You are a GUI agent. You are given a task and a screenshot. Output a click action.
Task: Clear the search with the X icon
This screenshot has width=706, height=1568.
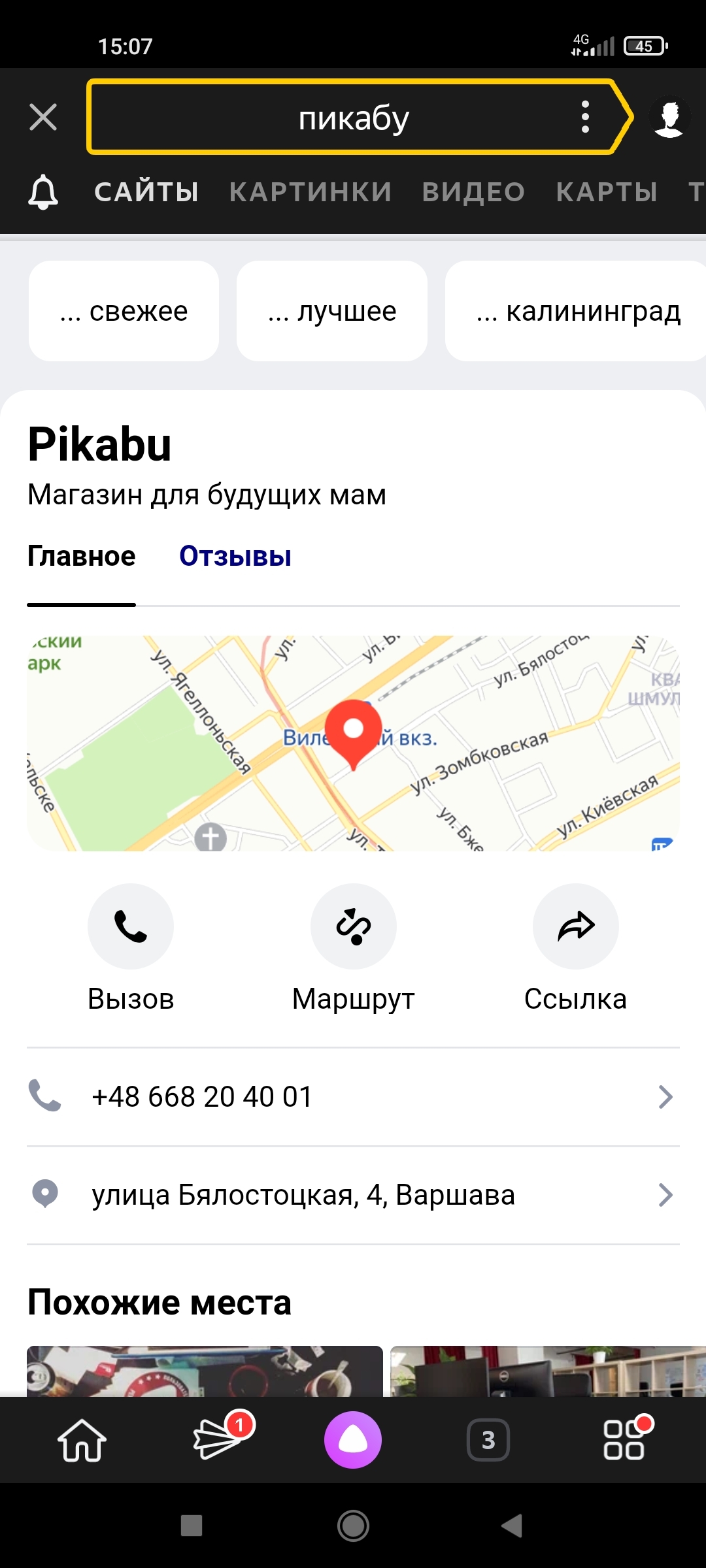point(43,118)
